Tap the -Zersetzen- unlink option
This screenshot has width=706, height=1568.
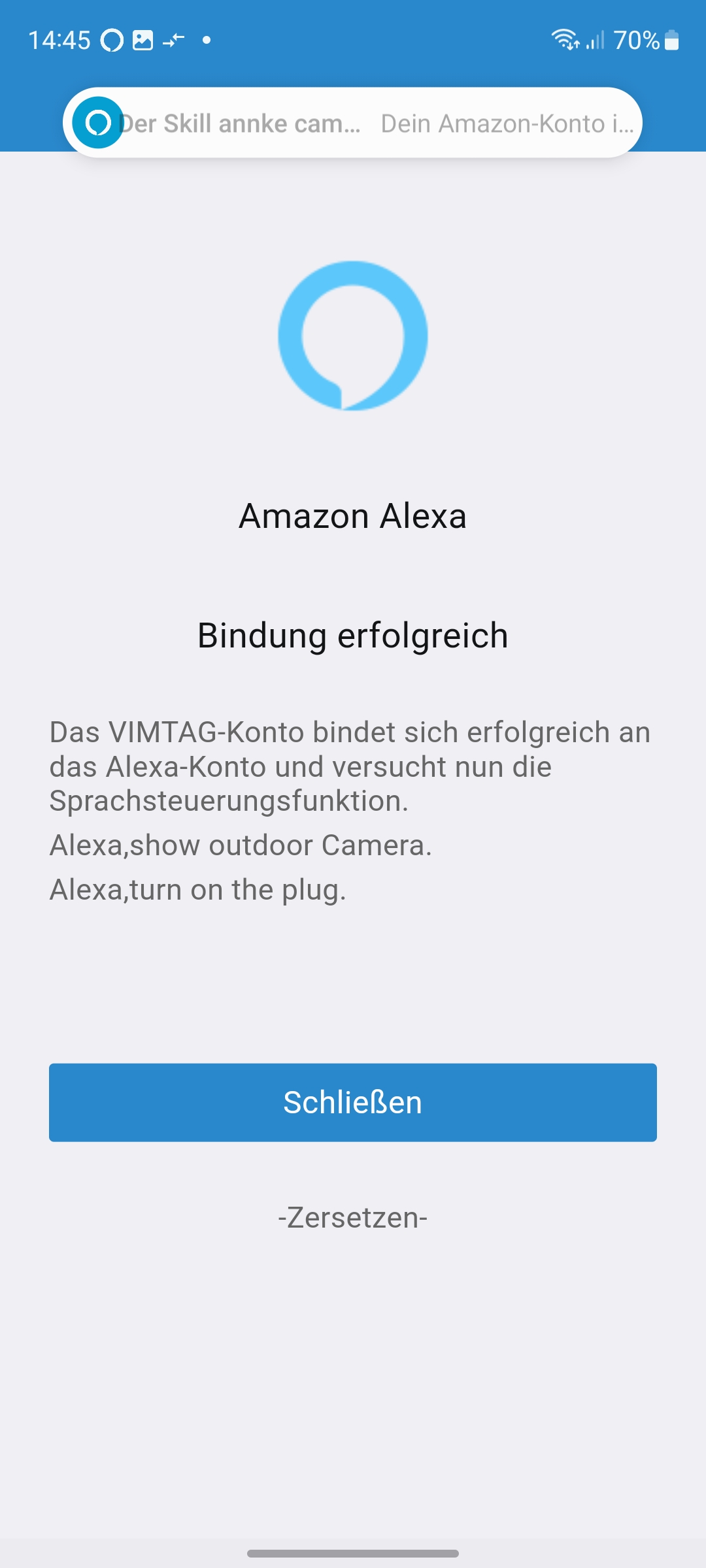353,1218
